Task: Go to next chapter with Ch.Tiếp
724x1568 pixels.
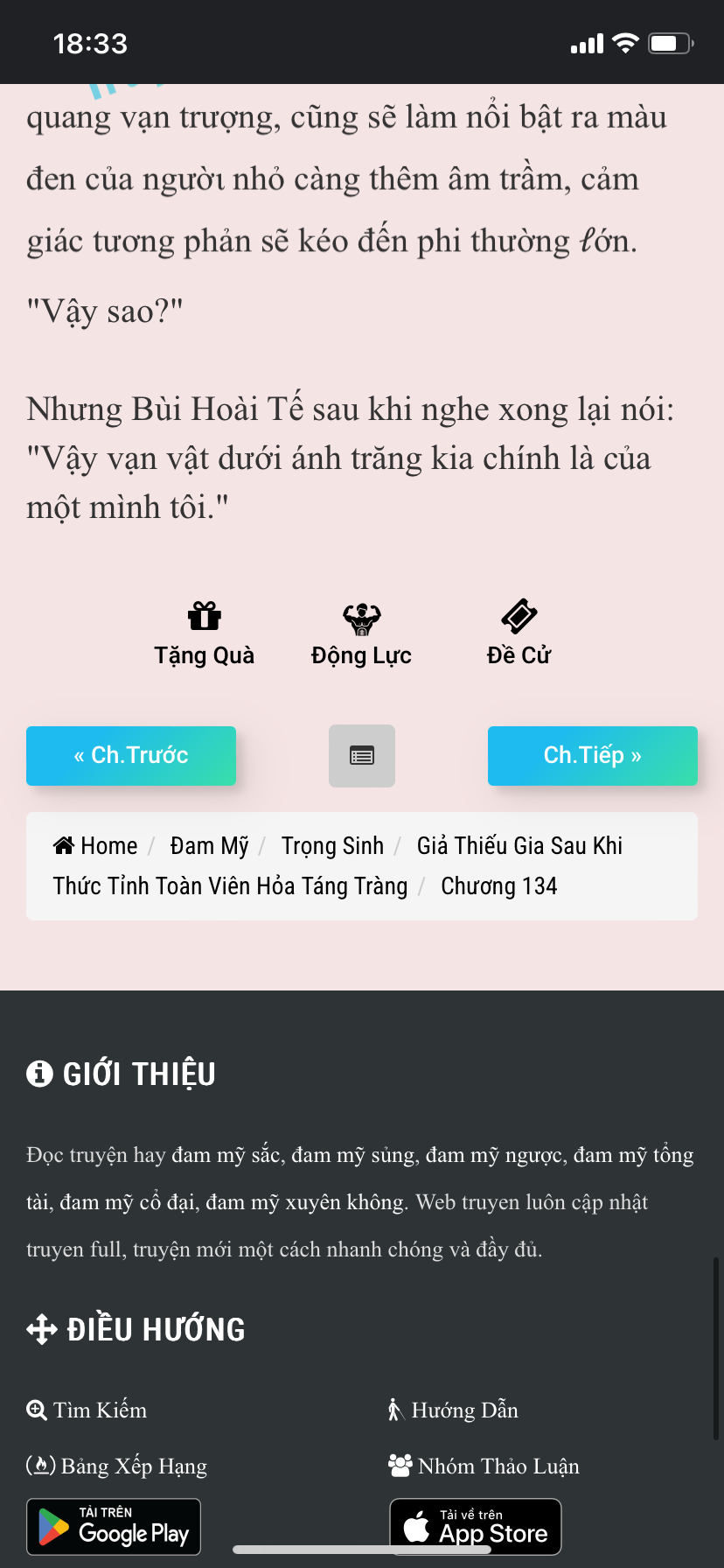Action: [593, 756]
